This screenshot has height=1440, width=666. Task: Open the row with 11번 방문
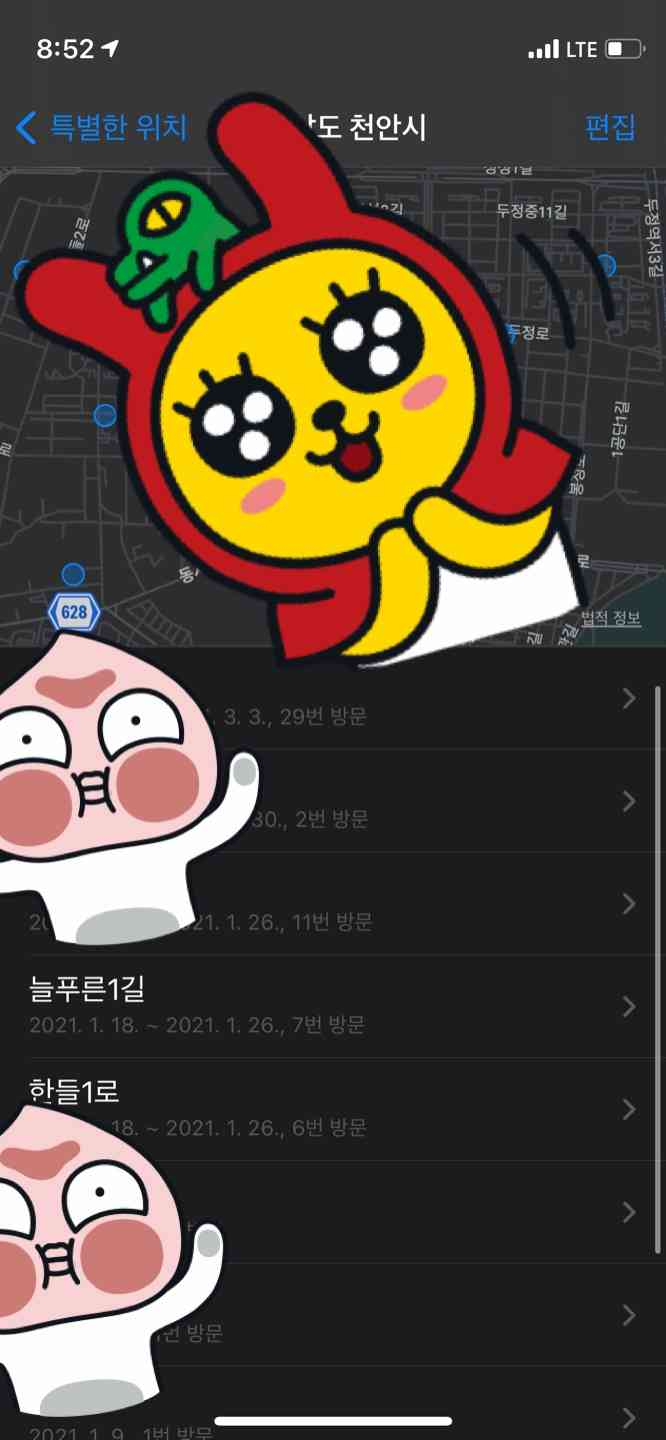pyautogui.click(x=400, y=905)
